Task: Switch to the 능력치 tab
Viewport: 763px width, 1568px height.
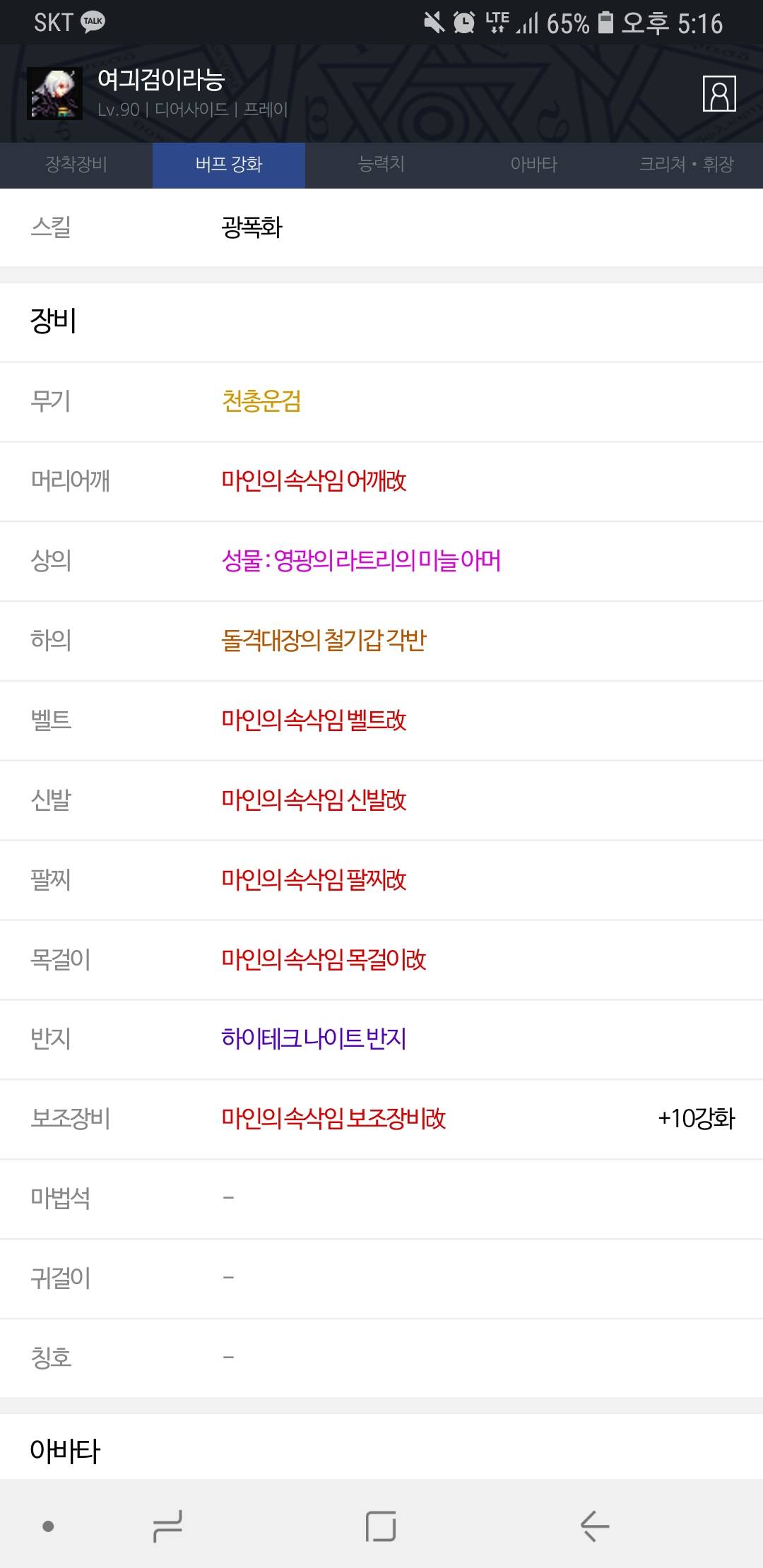Action: click(x=381, y=165)
